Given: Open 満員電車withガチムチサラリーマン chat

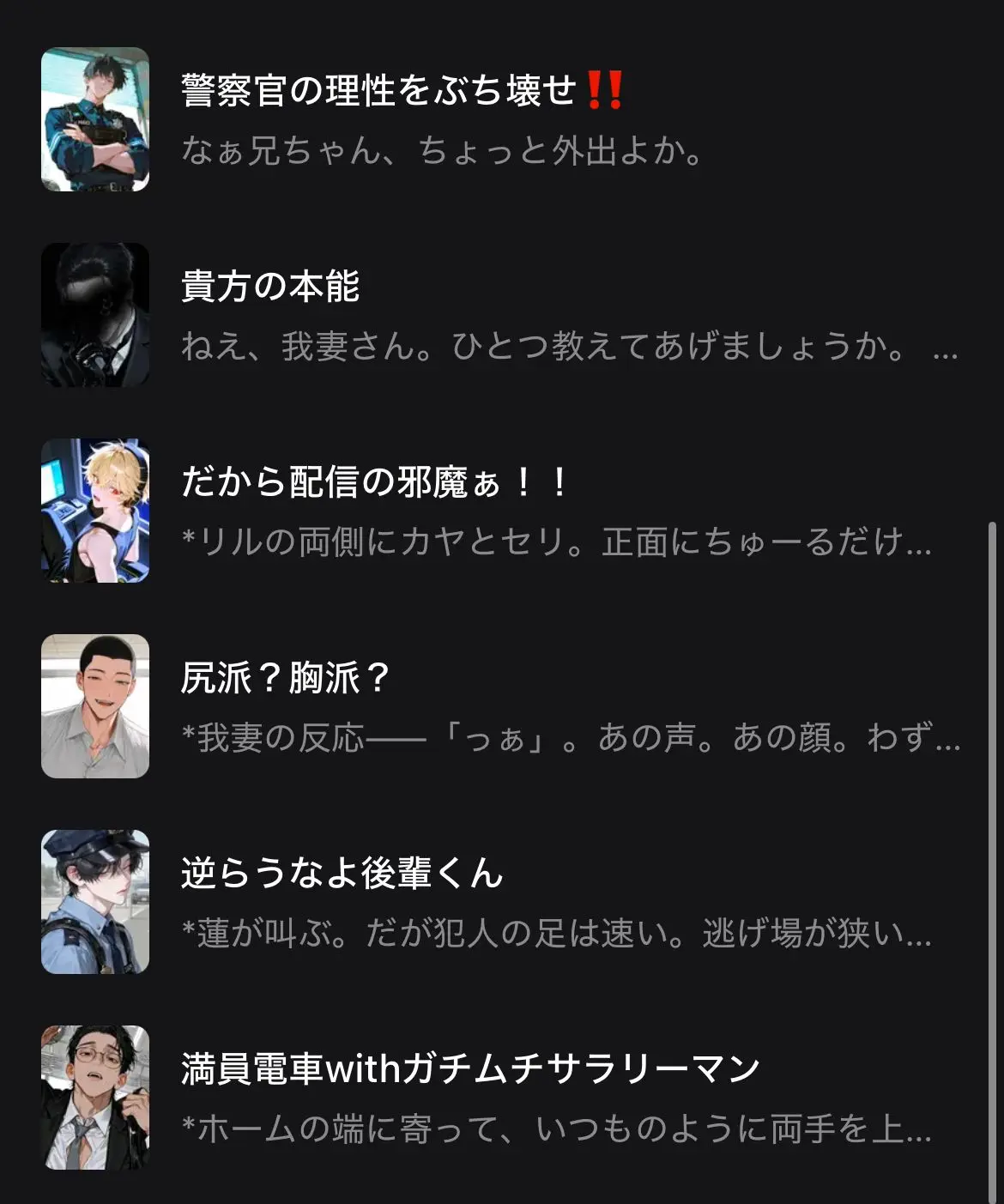Looking at the screenshot, I should click(502, 1098).
